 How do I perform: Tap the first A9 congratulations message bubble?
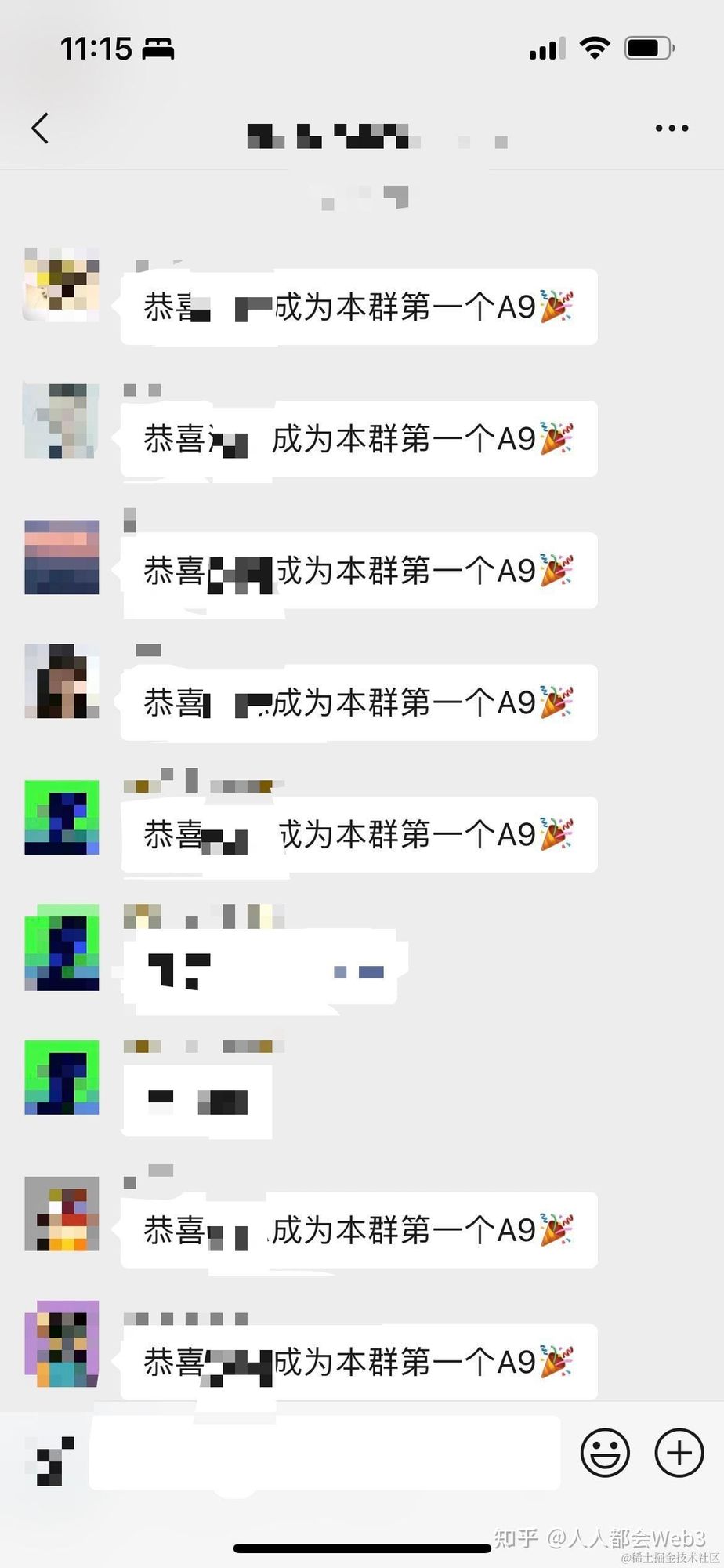[357, 308]
